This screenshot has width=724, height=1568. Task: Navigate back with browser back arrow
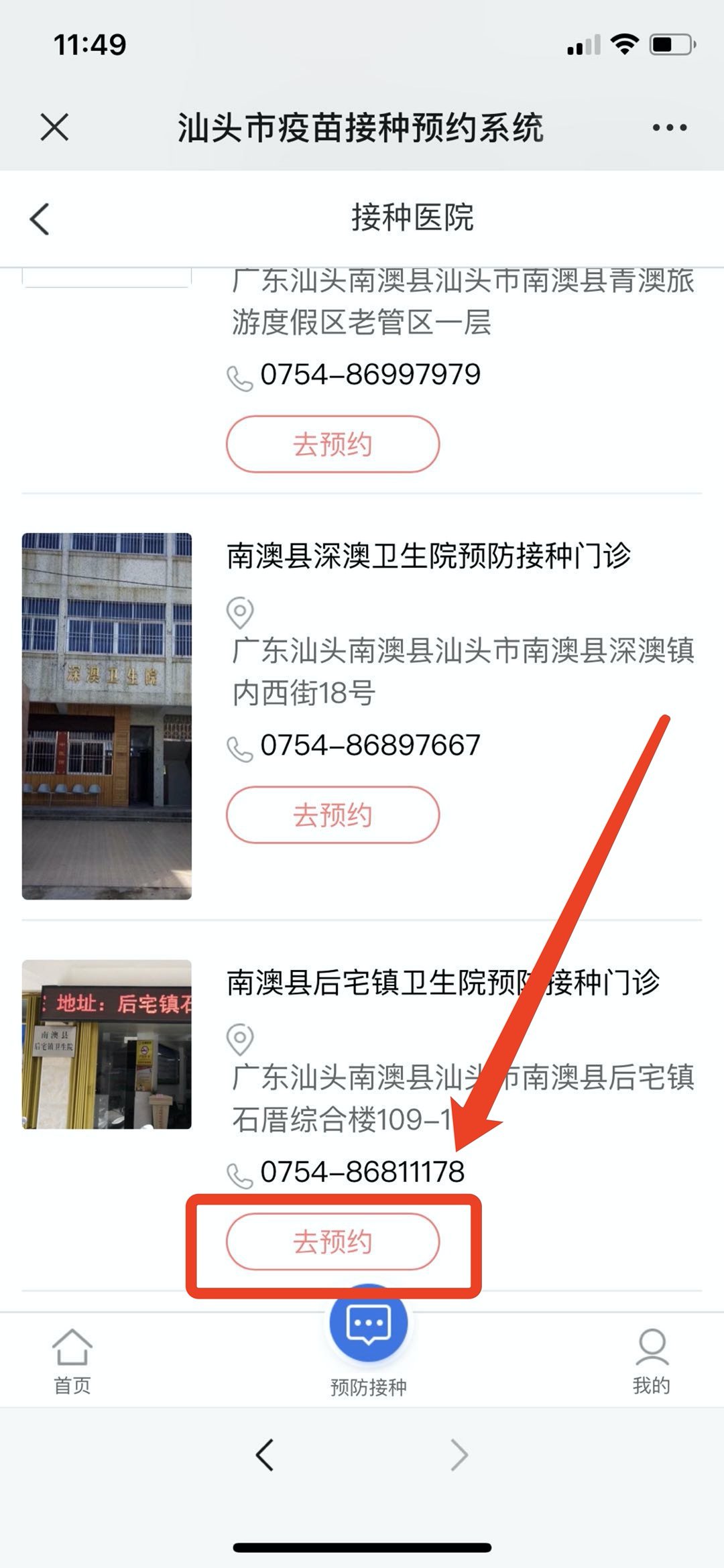click(265, 1455)
